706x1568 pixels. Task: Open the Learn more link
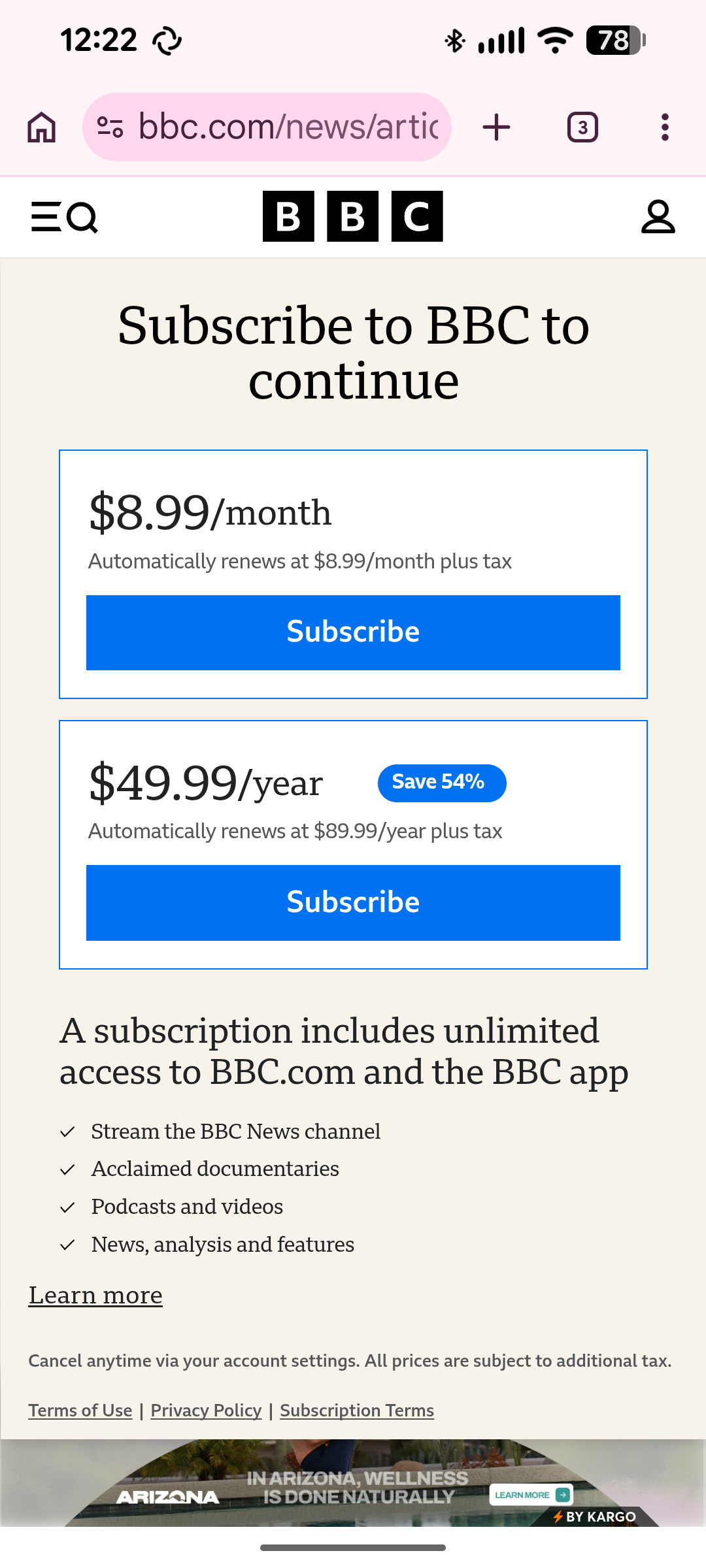(x=95, y=1295)
